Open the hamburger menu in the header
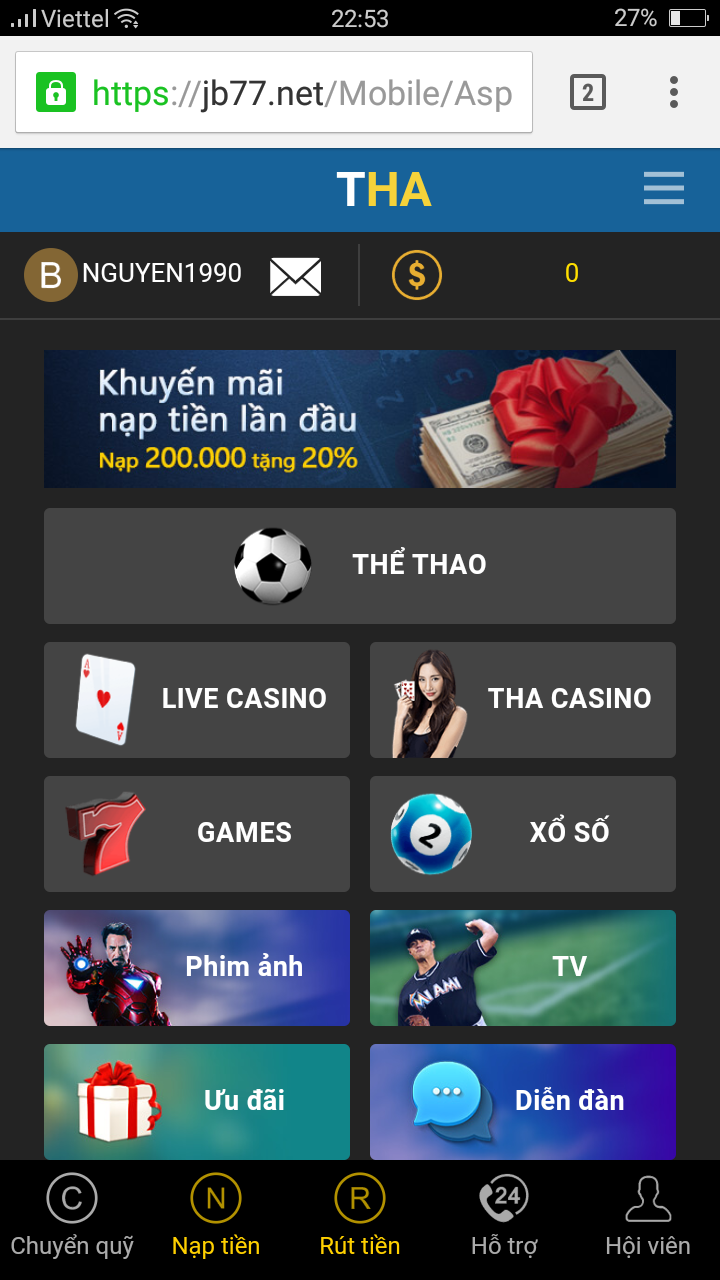This screenshot has height=1280, width=720. (663, 189)
